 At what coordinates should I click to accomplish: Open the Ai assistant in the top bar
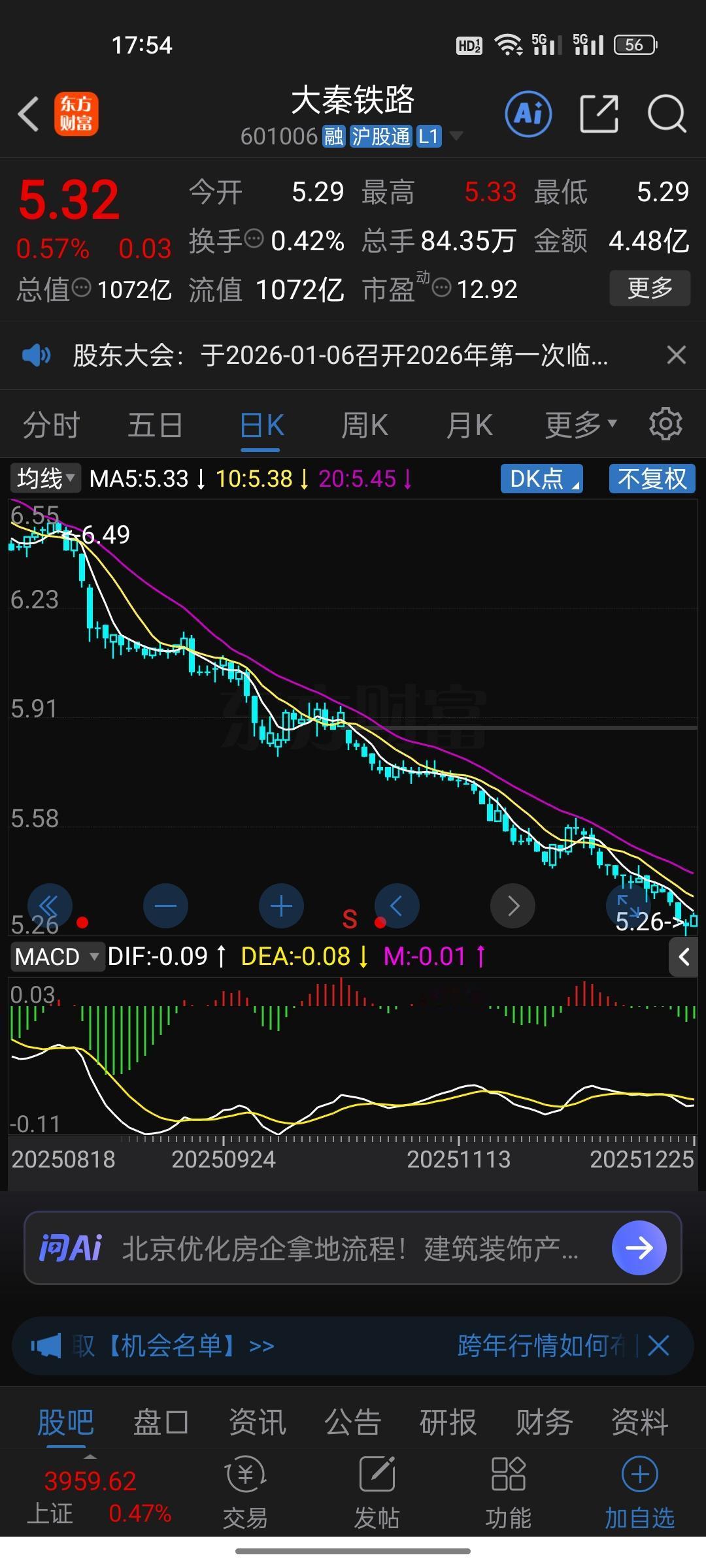click(x=528, y=114)
